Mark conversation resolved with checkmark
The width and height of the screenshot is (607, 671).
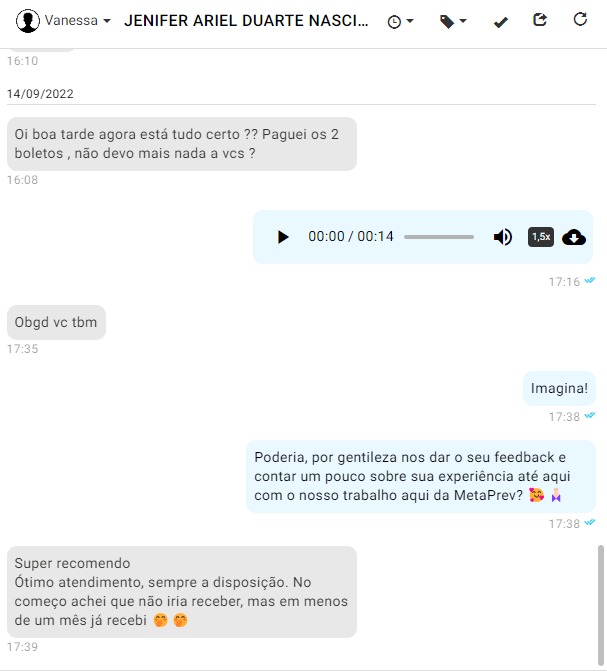pyautogui.click(x=501, y=21)
